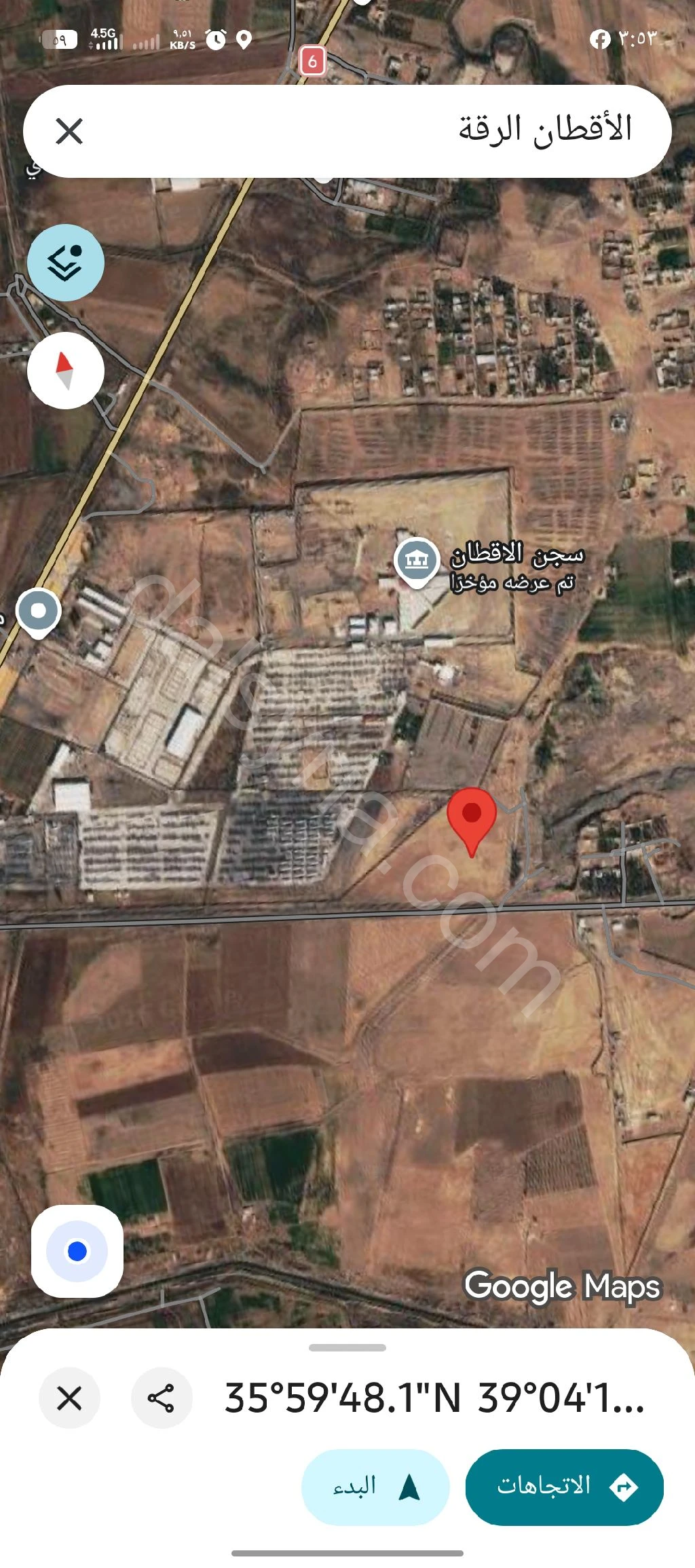The image size is (695, 1568).
Task: Clear the search box text
Action: (x=69, y=132)
